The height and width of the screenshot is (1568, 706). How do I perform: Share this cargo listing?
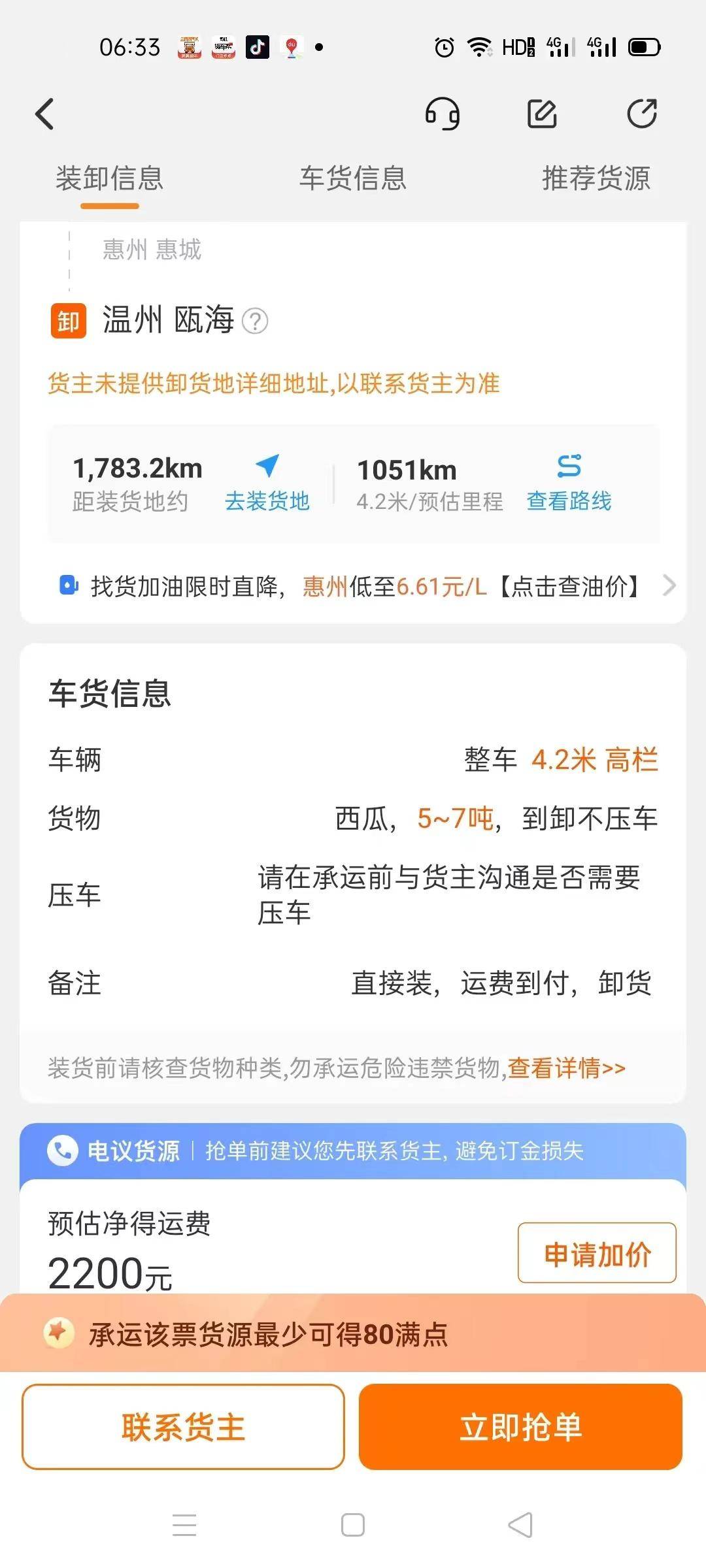pos(642,114)
